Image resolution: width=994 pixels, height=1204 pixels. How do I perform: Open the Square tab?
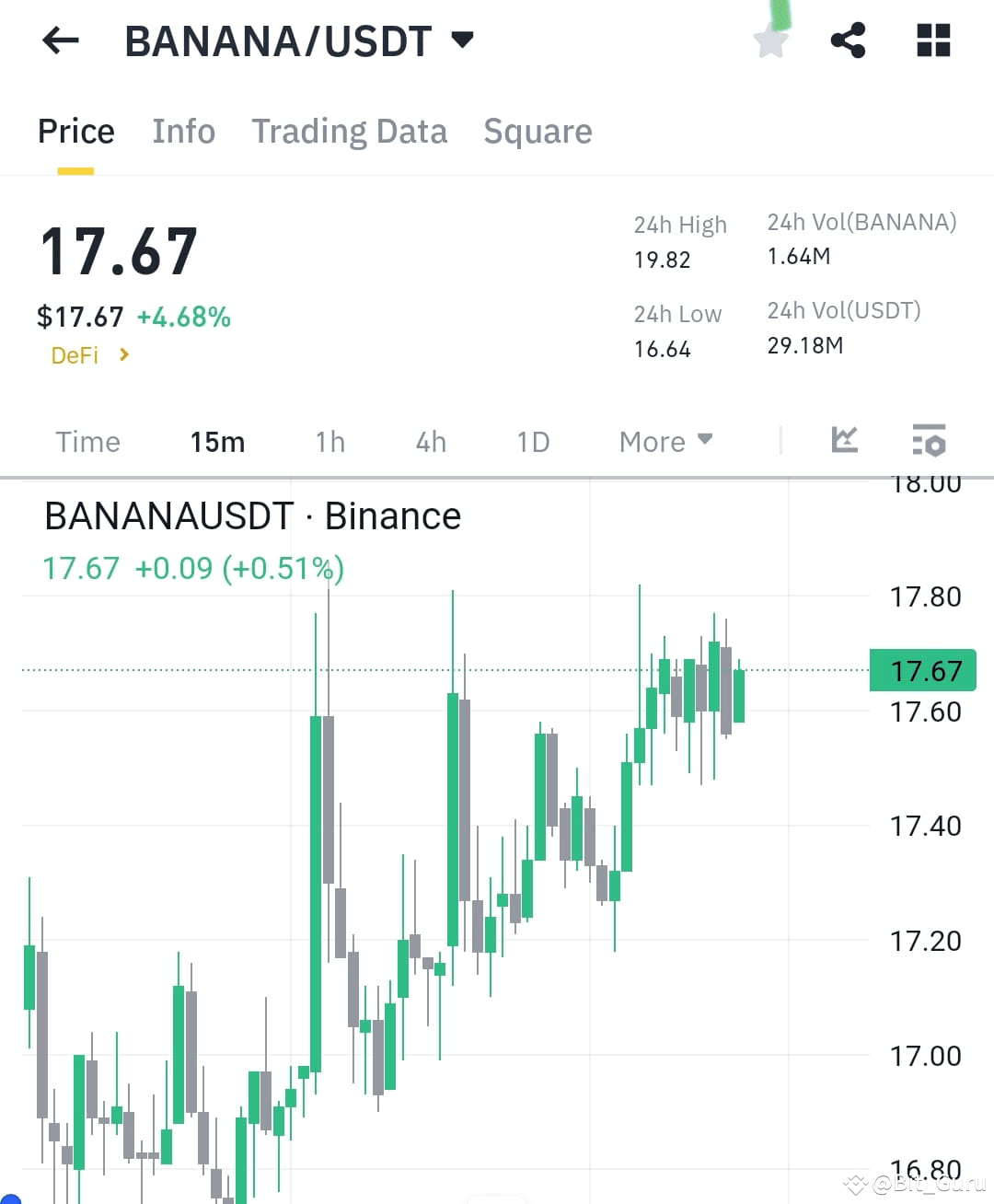(x=537, y=132)
